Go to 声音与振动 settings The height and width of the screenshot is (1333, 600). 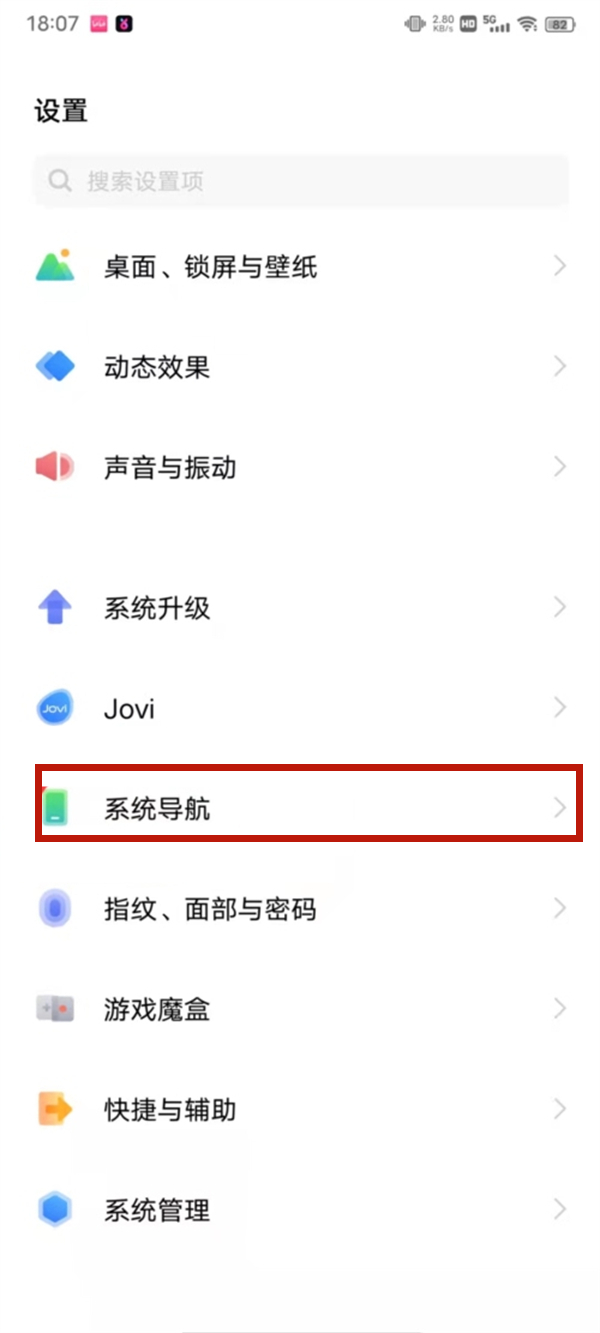(x=300, y=467)
